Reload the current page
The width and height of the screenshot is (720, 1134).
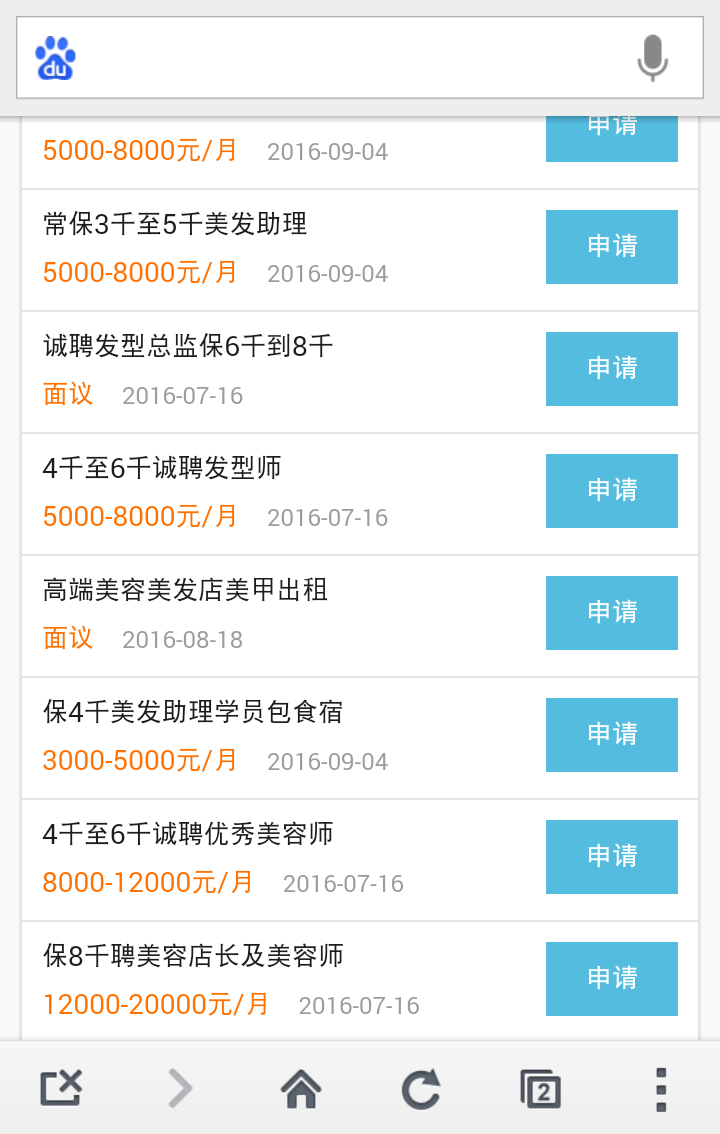click(x=421, y=1088)
